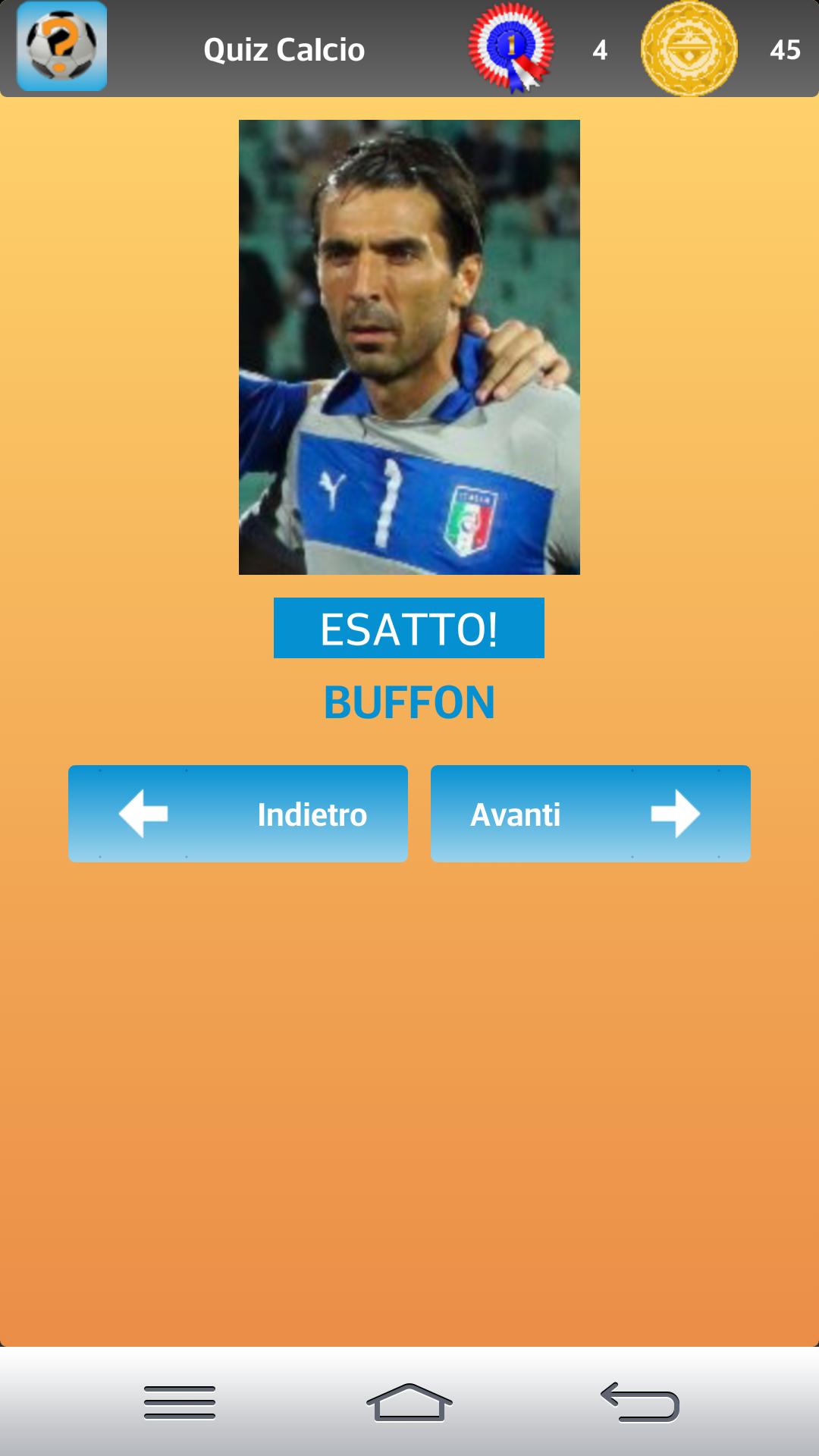Click the soccer ball quiz app icon
The width and height of the screenshot is (819, 1456).
61,48
